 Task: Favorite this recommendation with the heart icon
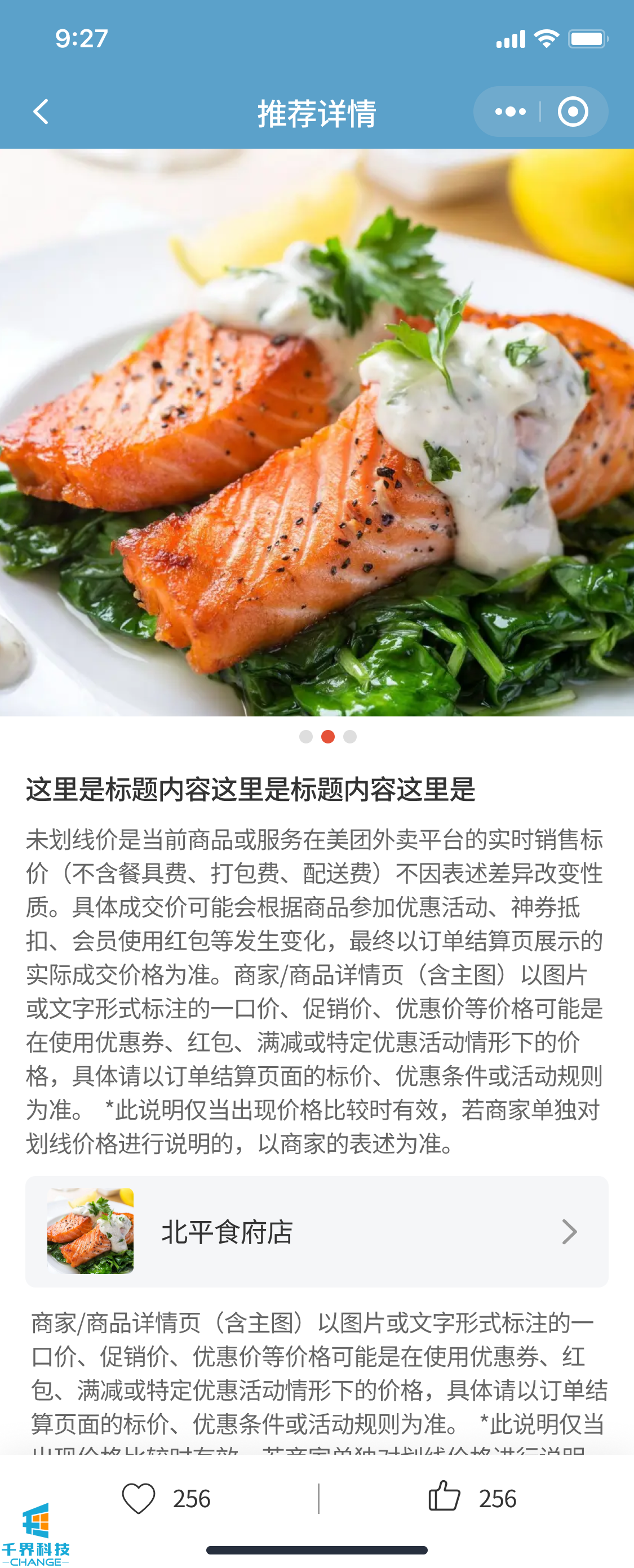139,1498
